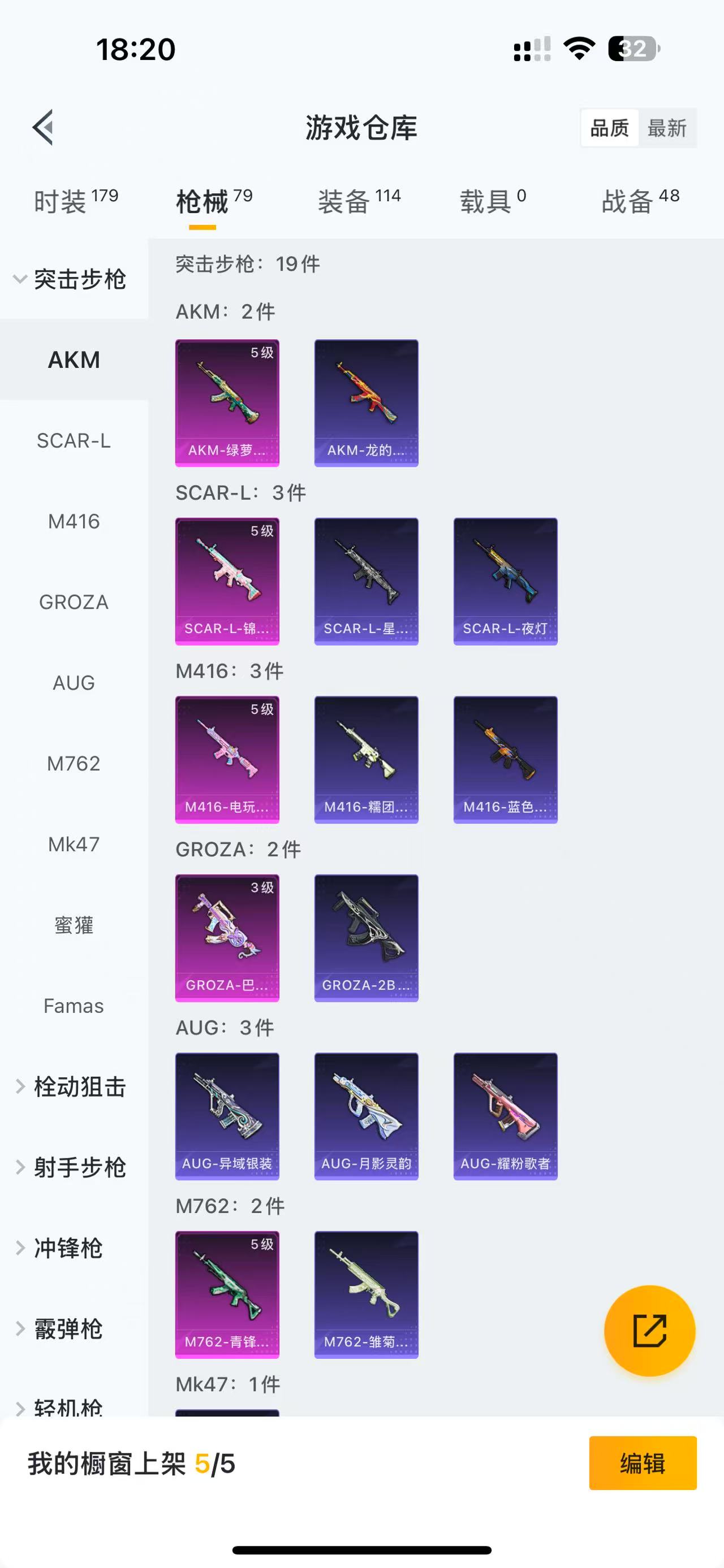Switch to the 时装 tab
This screenshot has height=1568, width=724.
(76, 201)
